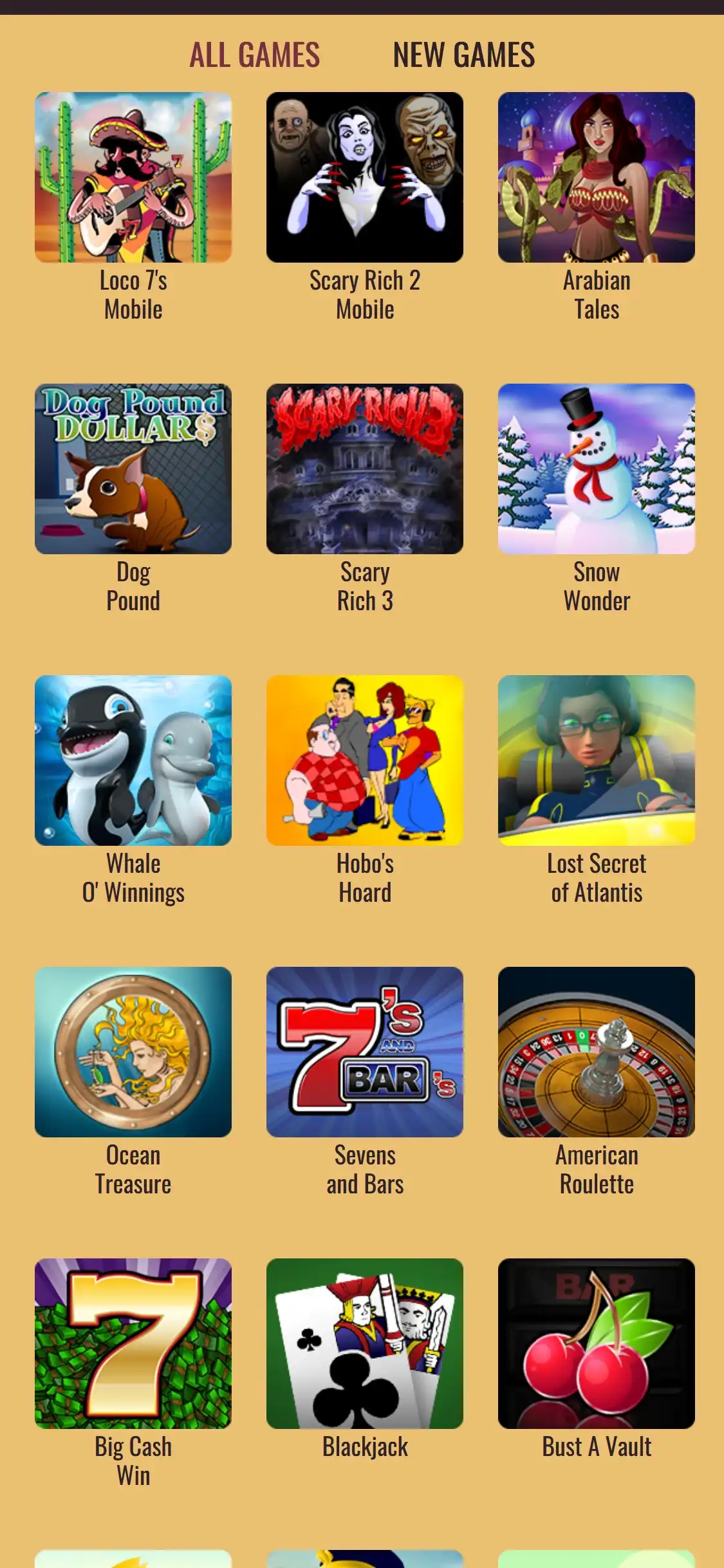Viewport: 724px width, 1568px height.
Task: Select the Dog Pound game
Action: click(x=133, y=469)
